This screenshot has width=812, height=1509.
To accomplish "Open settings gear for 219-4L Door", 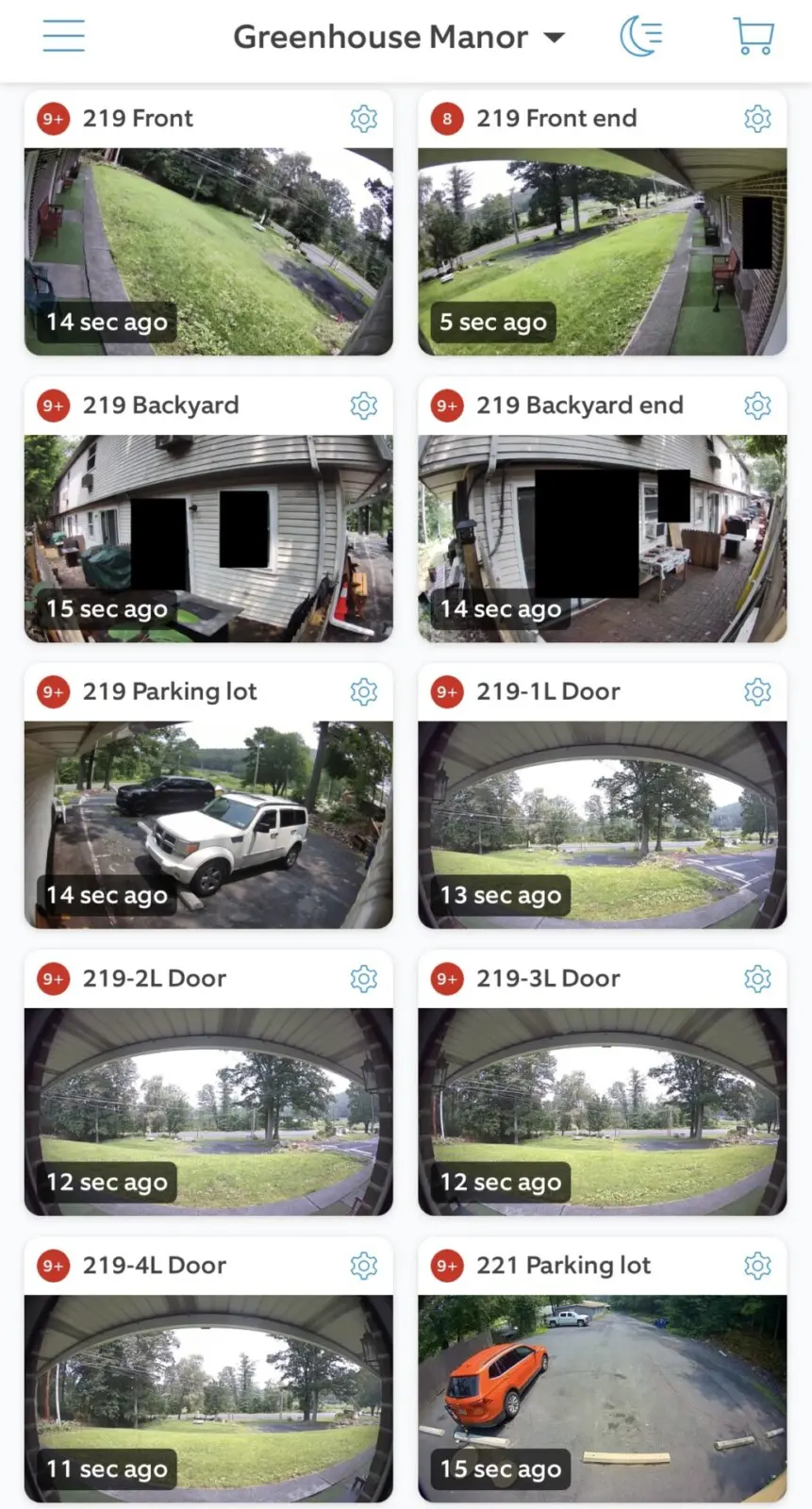I will [364, 1266].
